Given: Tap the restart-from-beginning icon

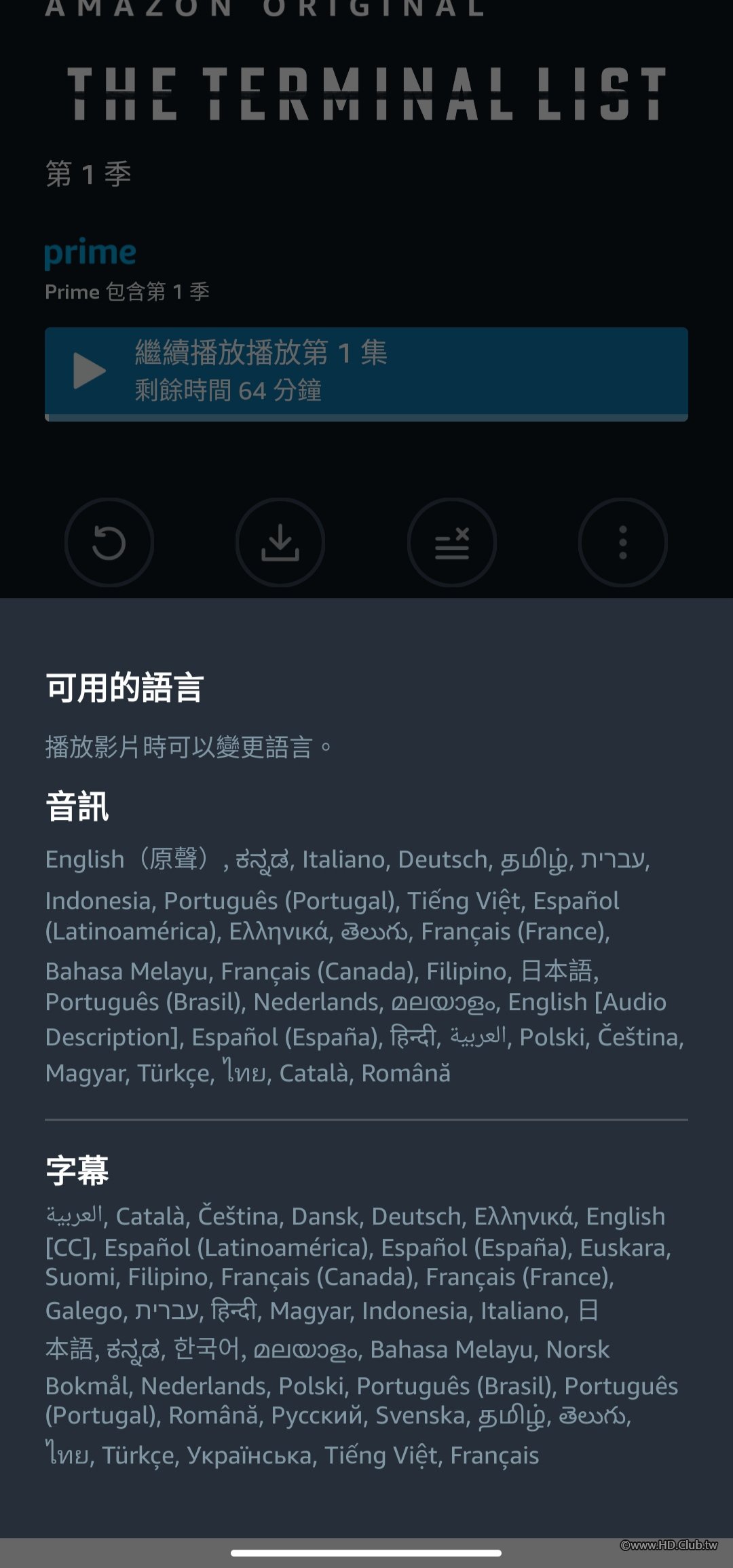Looking at the screenshot, I should click(109, 542).
